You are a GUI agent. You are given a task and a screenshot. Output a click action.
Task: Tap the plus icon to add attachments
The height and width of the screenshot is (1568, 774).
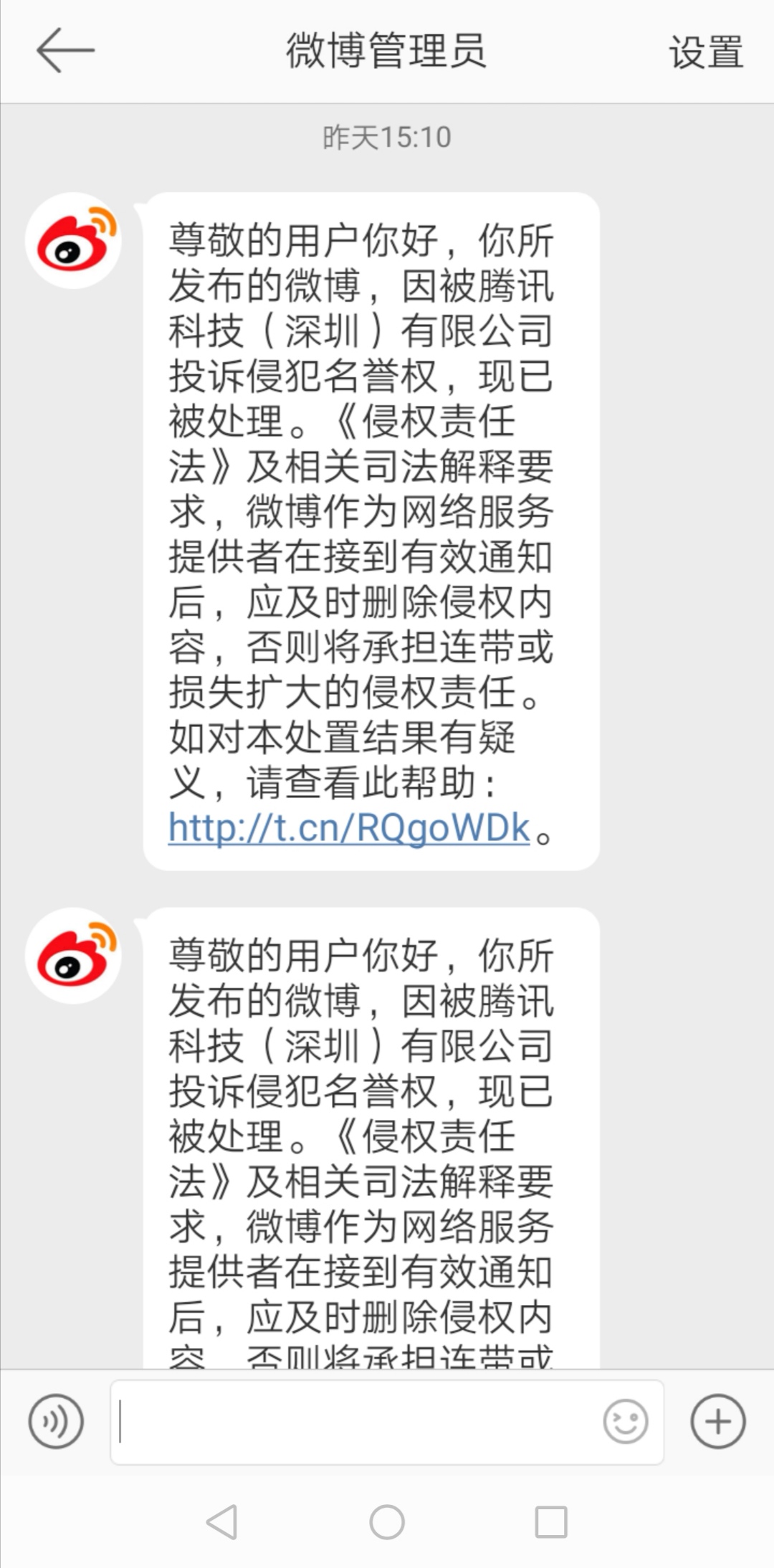[x=716, y=1422]
